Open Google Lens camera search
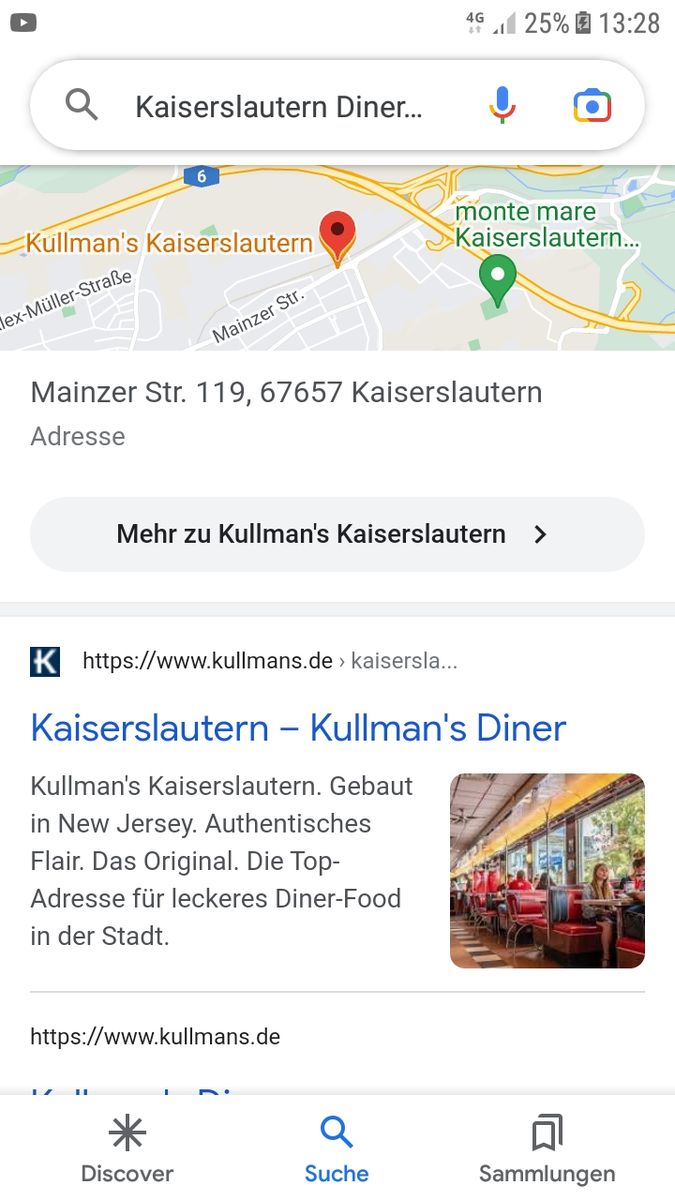Screen dimensions: 675x1200 click(x=592, y=106)
